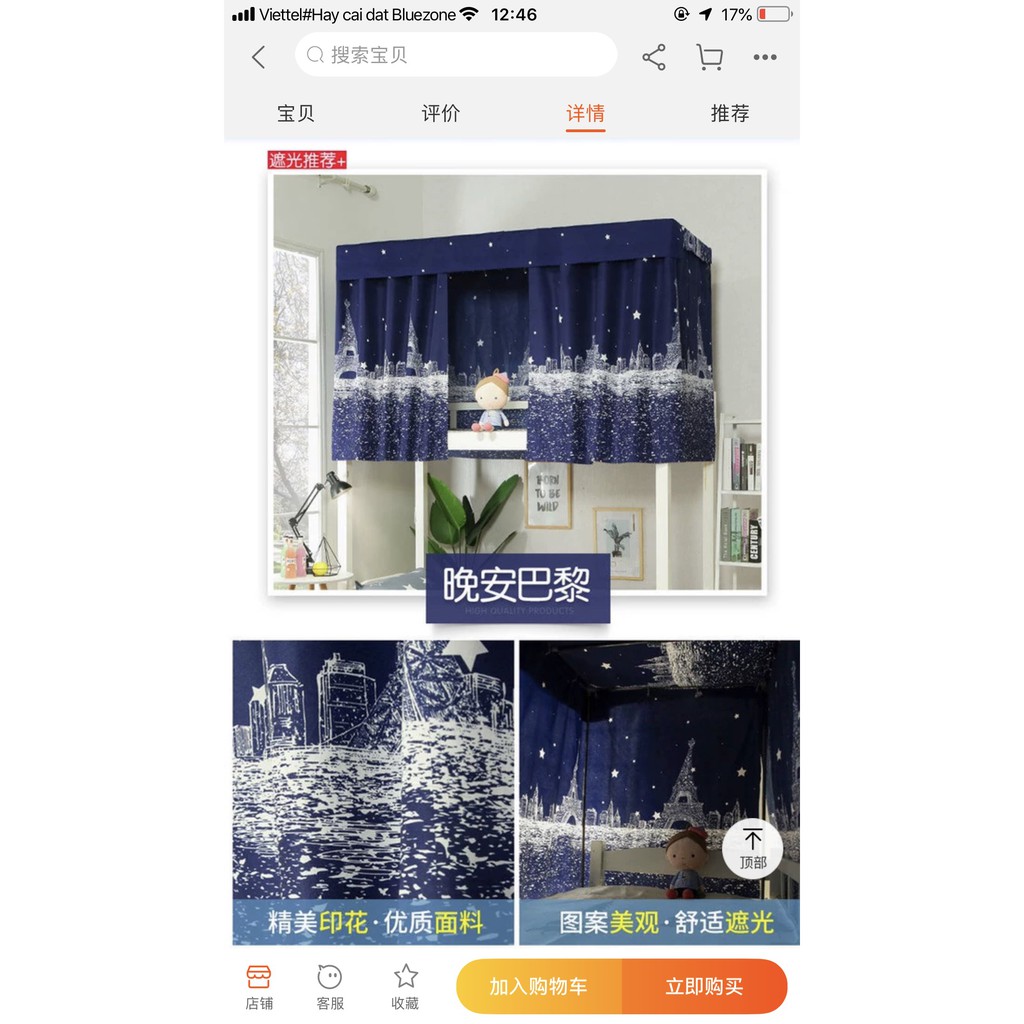Open the three-dot overflow menu
Screen dimensions: 1024x1024
(x=765, y=57)
